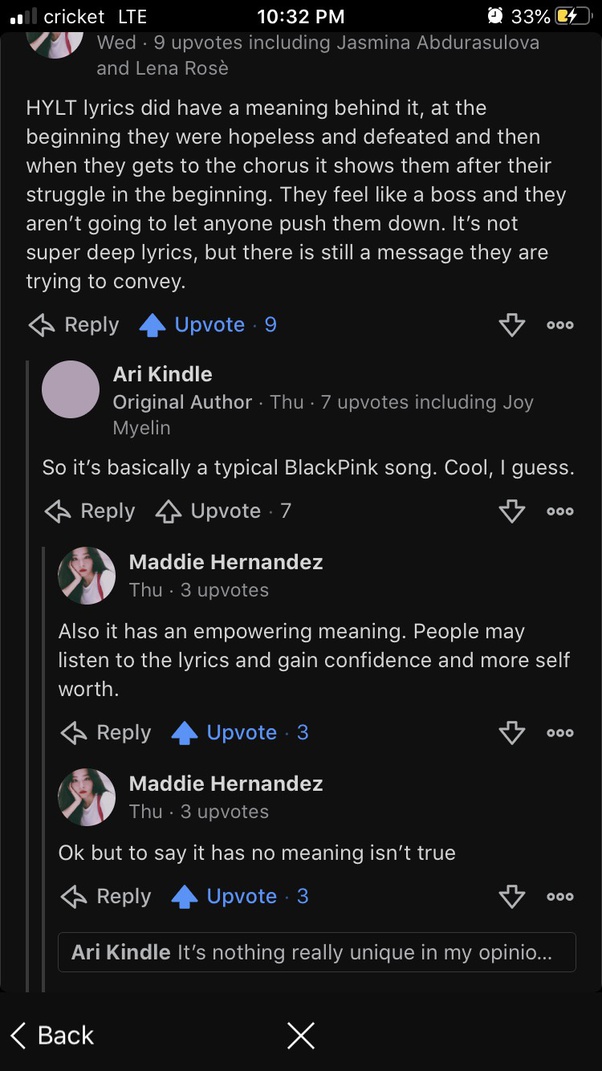Screen dimensions: 602x1071
Task: Upvote the "no meaning isn't true" comment
Action: point(227,897)
